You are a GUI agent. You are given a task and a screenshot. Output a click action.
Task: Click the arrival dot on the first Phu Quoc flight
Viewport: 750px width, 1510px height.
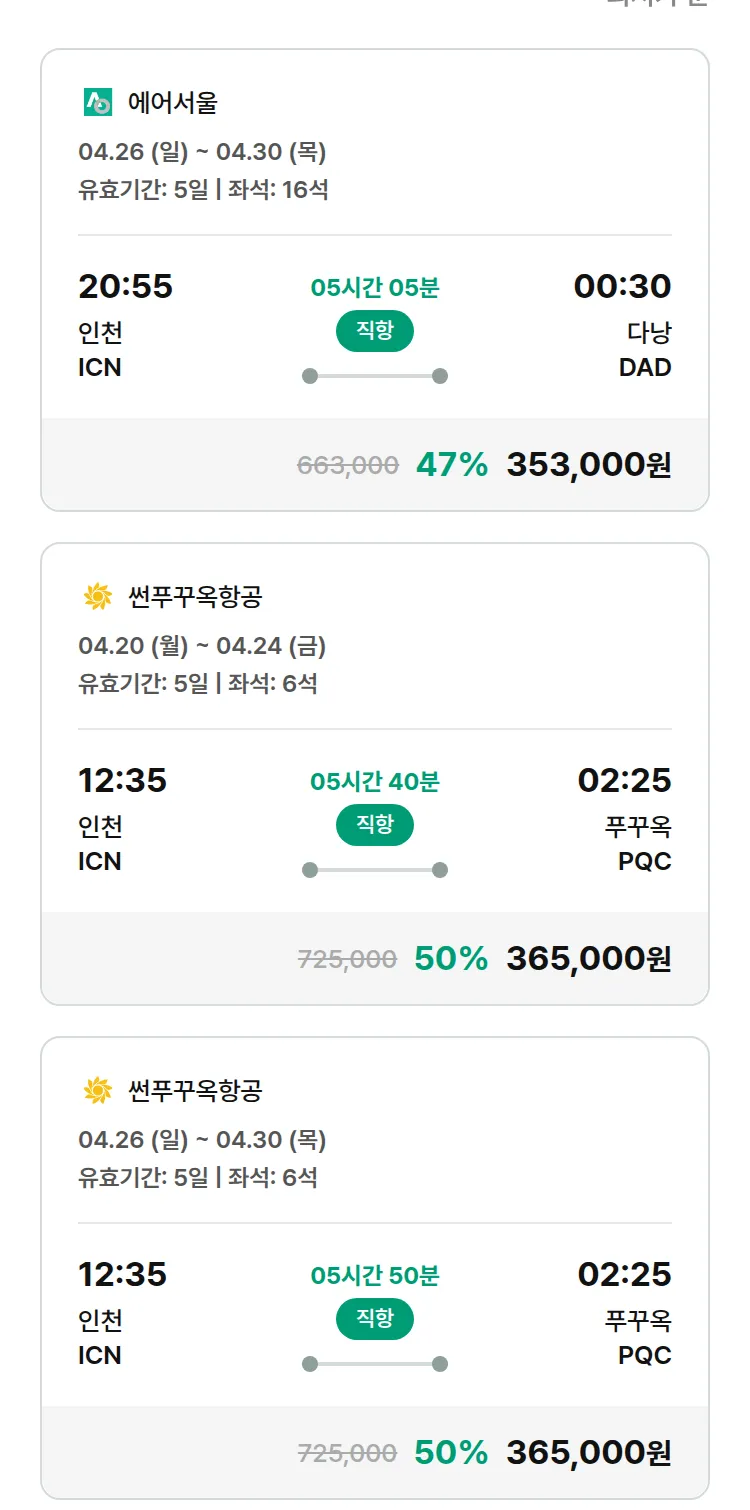(441, 869)
